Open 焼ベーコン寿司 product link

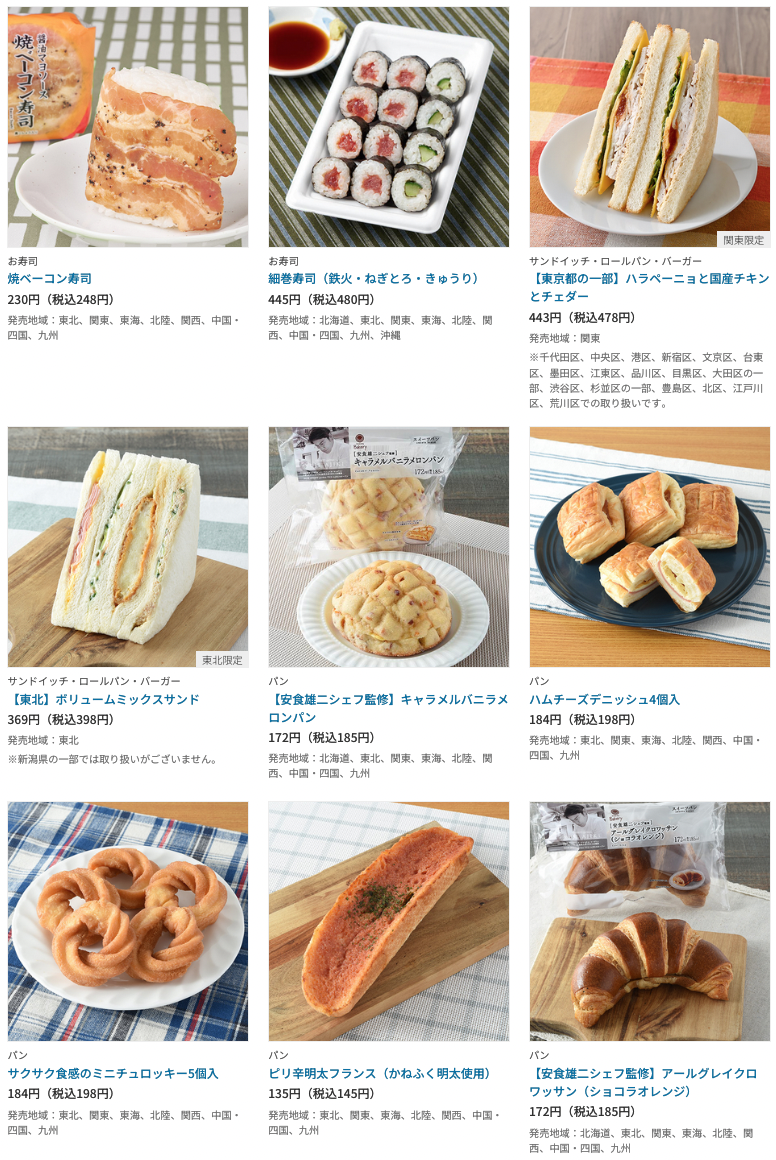tap(50, 278)
